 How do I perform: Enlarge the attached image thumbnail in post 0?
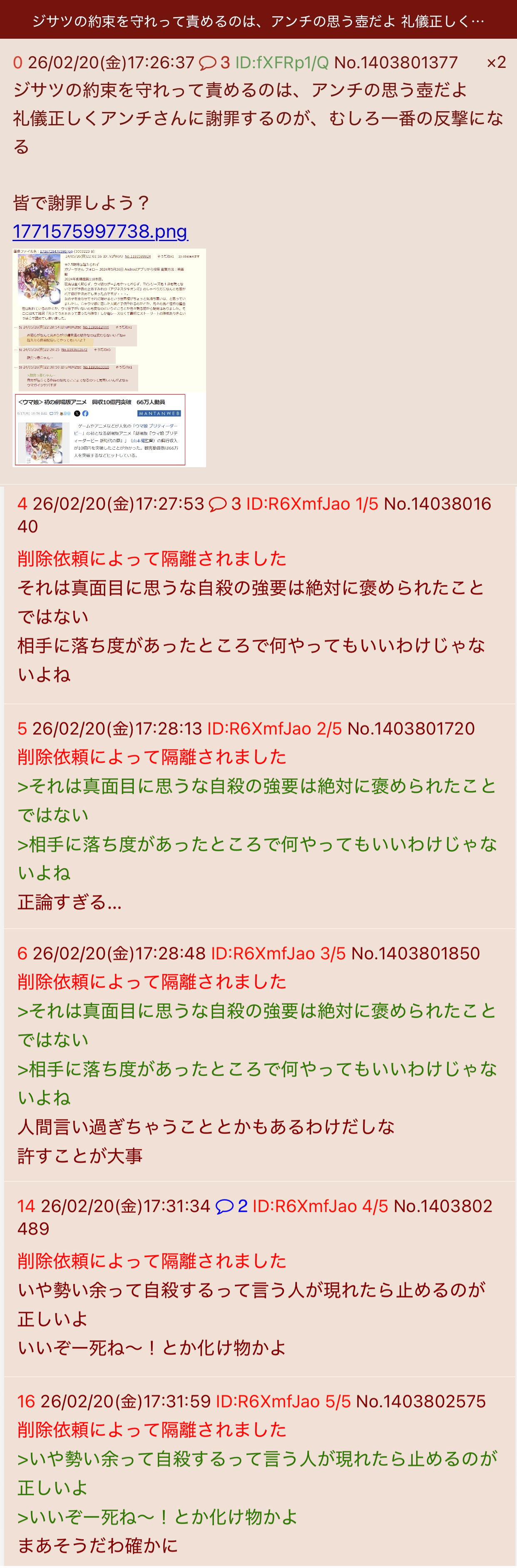109,357
